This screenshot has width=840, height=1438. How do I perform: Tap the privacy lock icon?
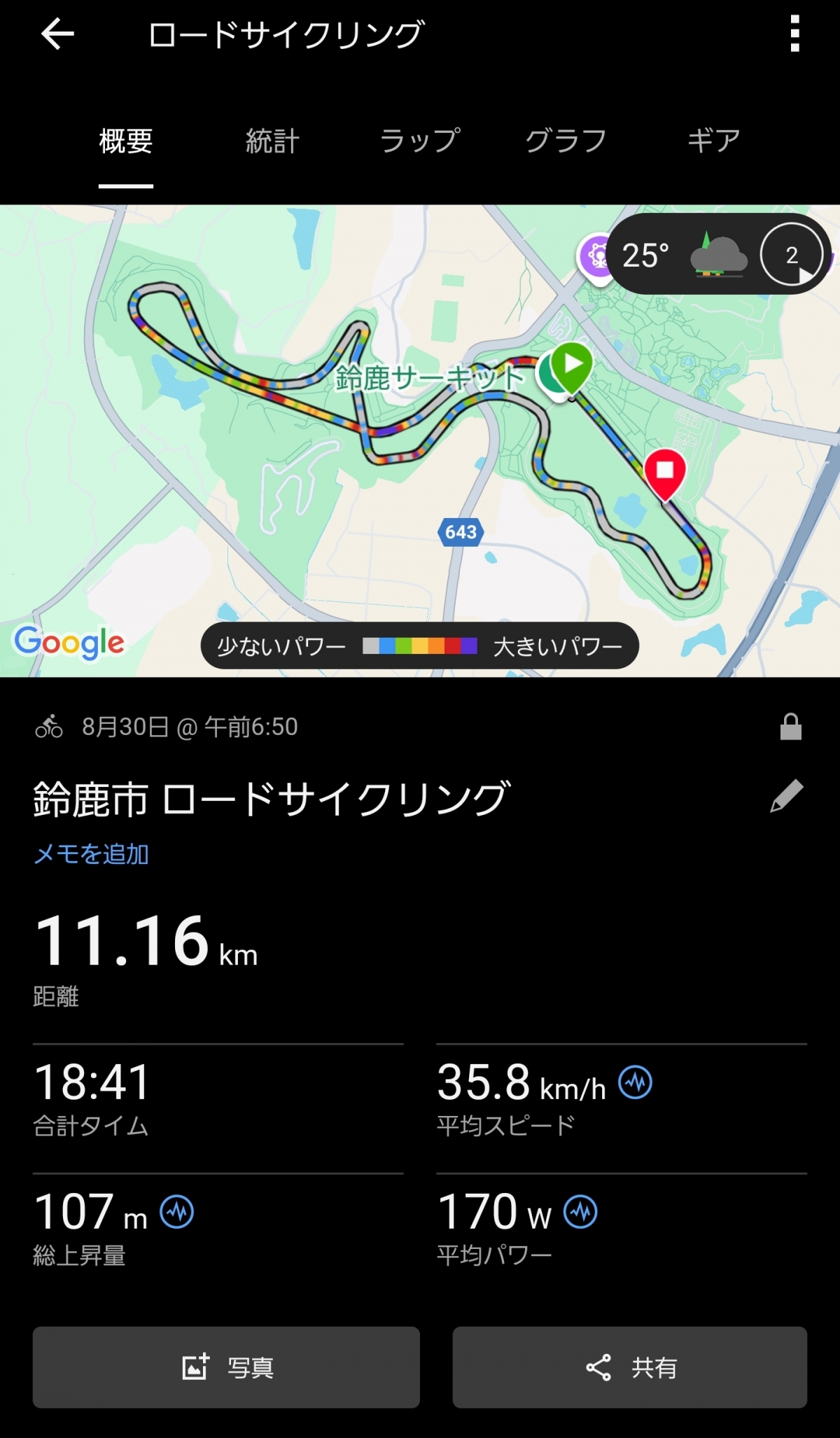point(790,727)
